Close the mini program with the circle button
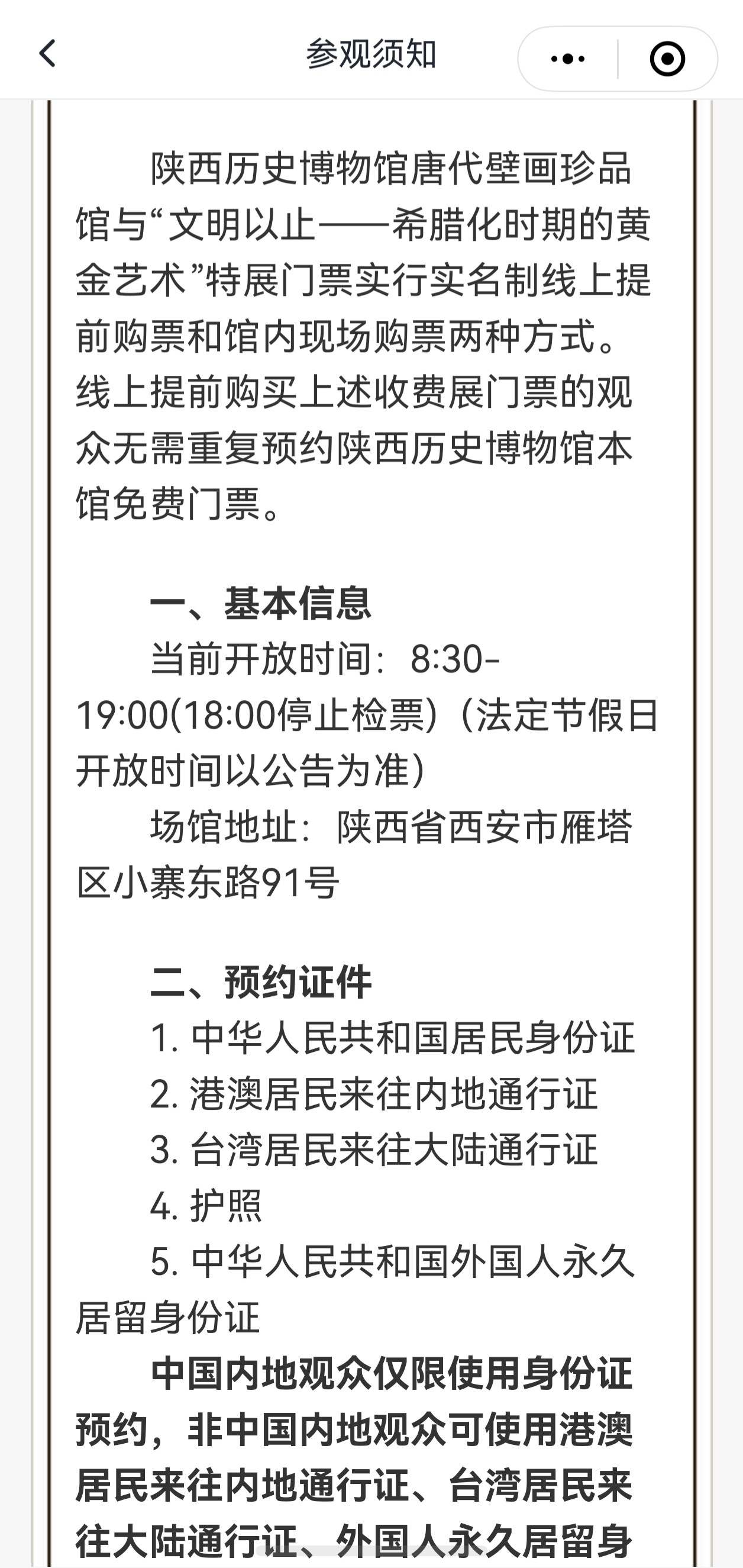This screenshot has height=1568, width=743. click(667, 59)
